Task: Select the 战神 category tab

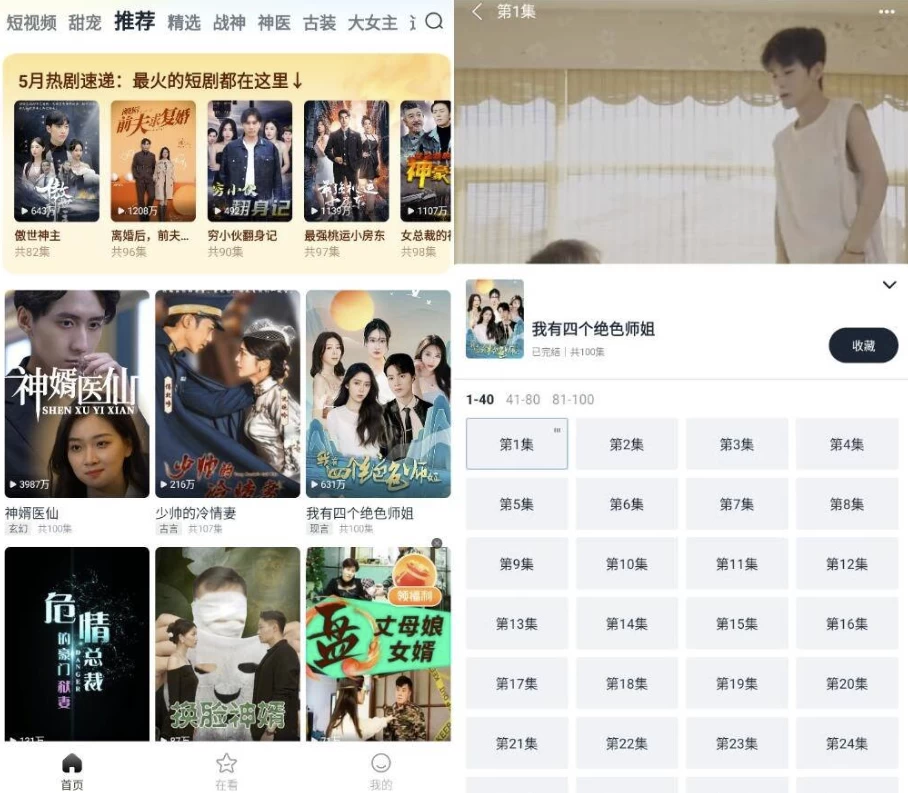Action: click(x=229, y=23)
